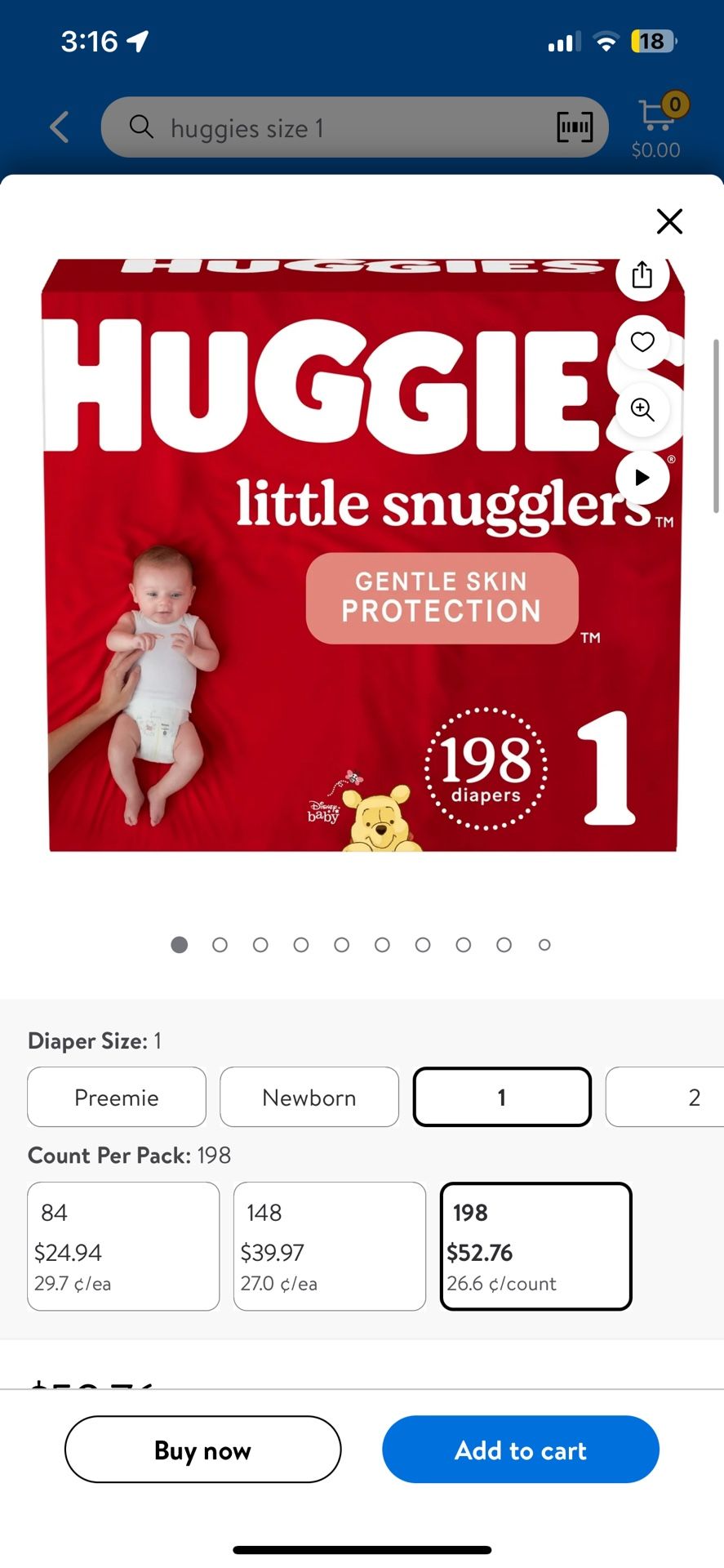
Task: Open the barcode scanner
Action: click(575, 127)
